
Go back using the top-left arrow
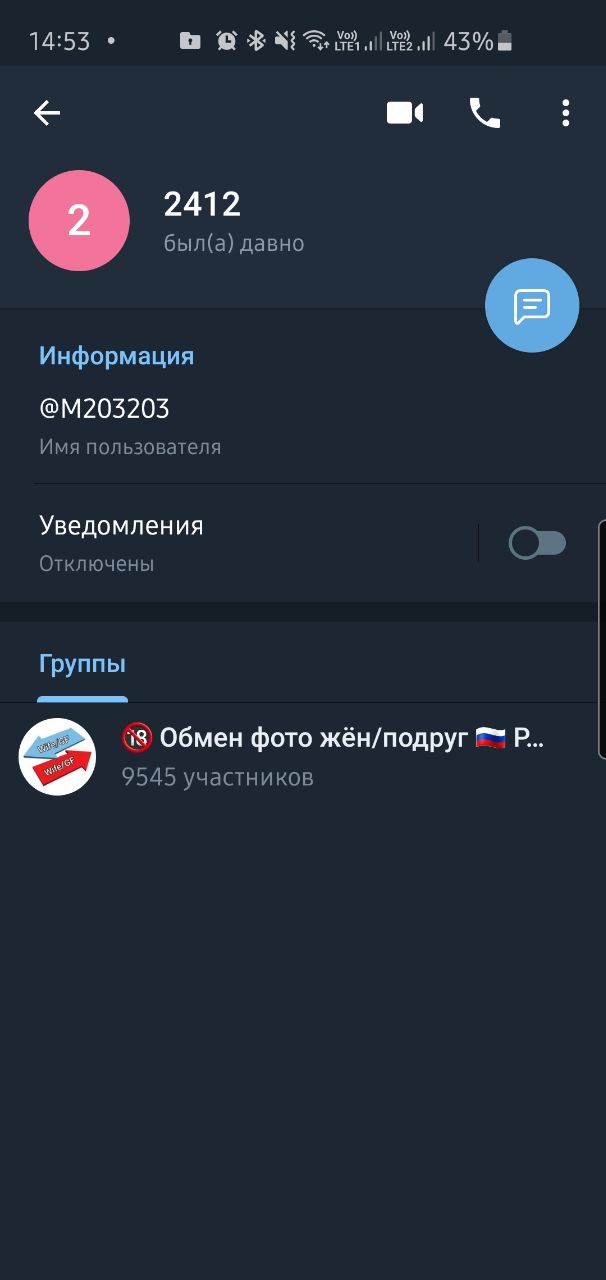point(47,113)
